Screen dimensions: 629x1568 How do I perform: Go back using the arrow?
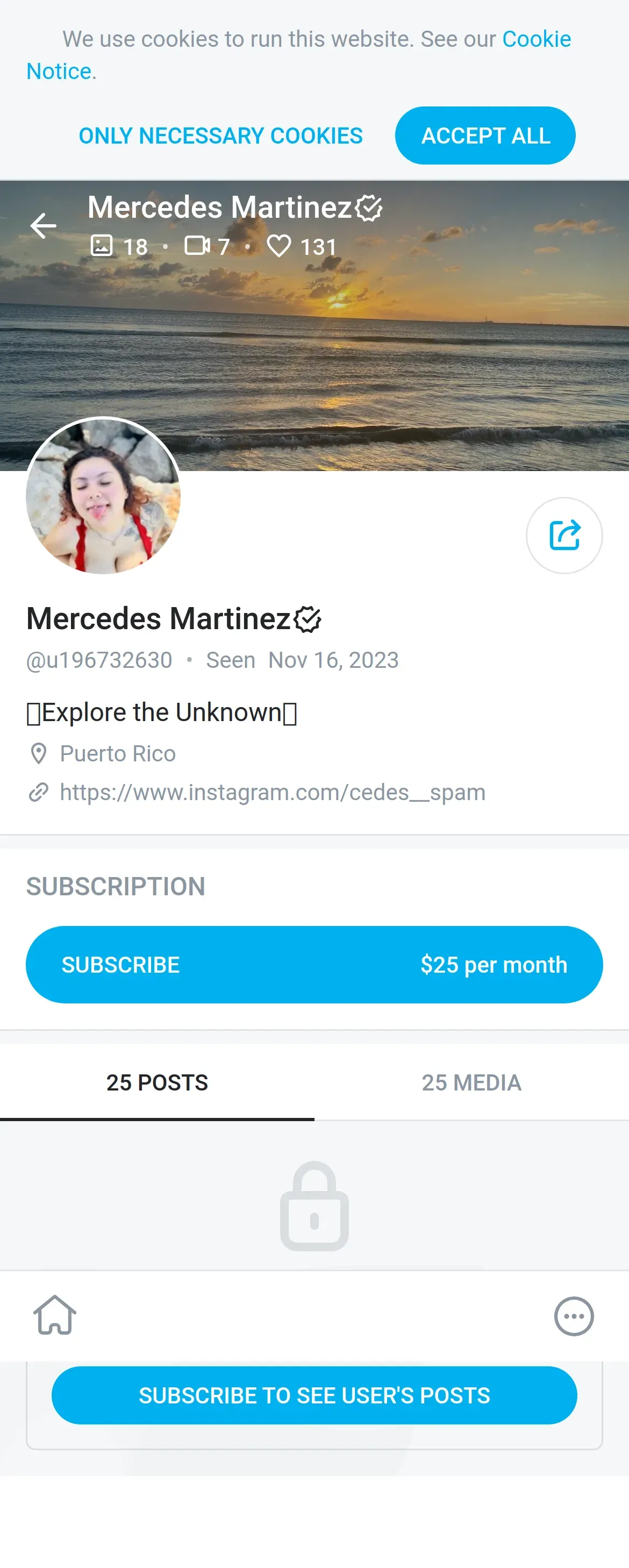[x=43, y=226]
